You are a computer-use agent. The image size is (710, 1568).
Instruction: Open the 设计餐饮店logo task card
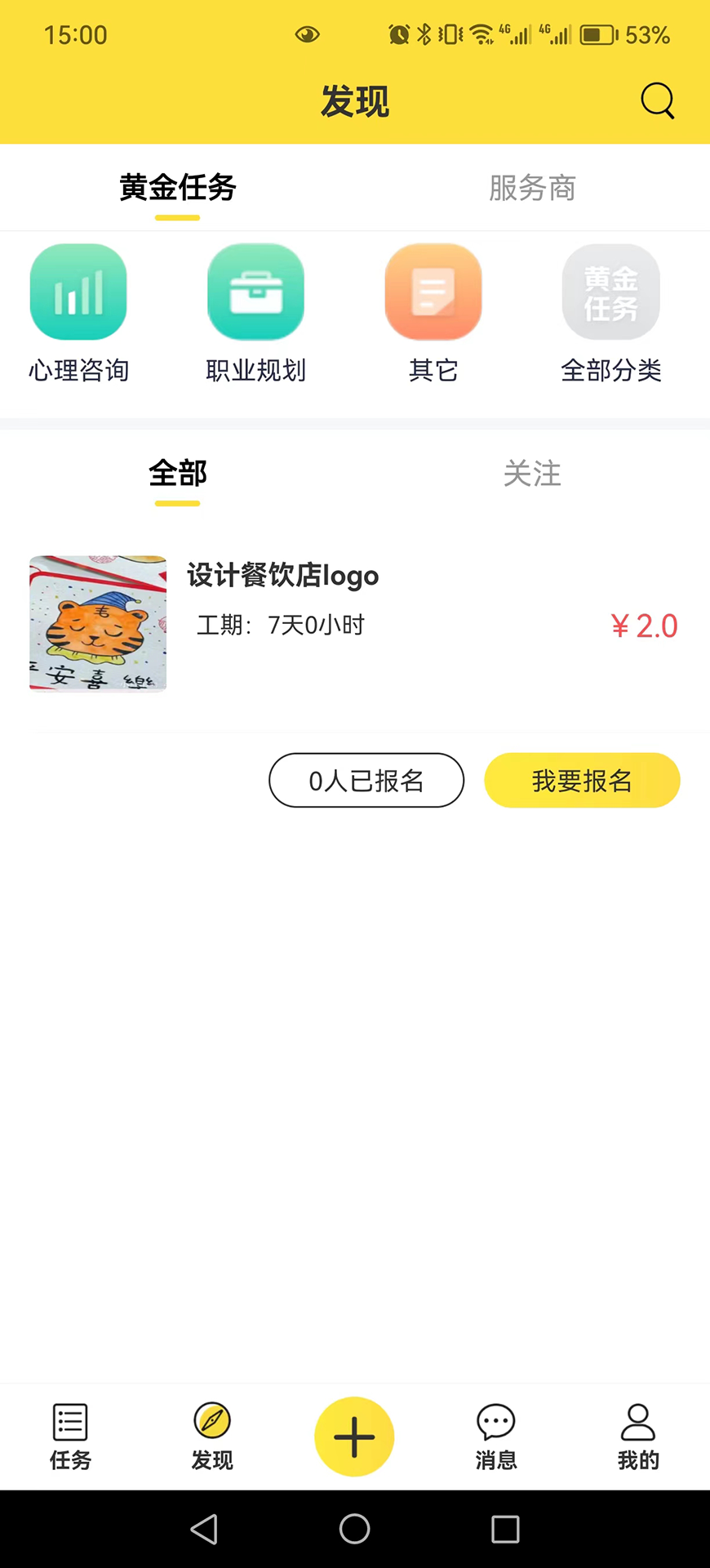282,576
